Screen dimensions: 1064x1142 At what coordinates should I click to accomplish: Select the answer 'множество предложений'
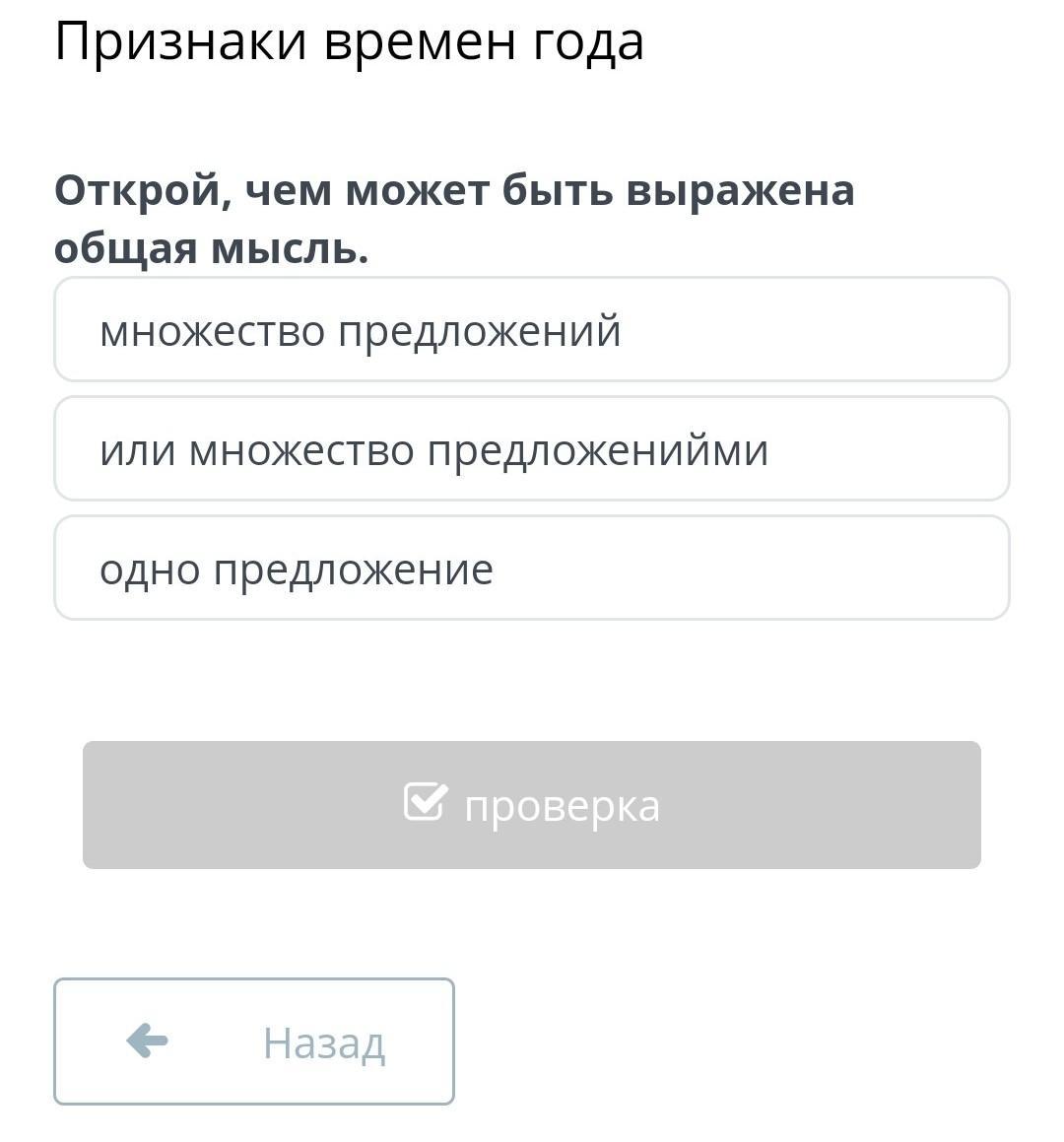(x=532, y=329)
